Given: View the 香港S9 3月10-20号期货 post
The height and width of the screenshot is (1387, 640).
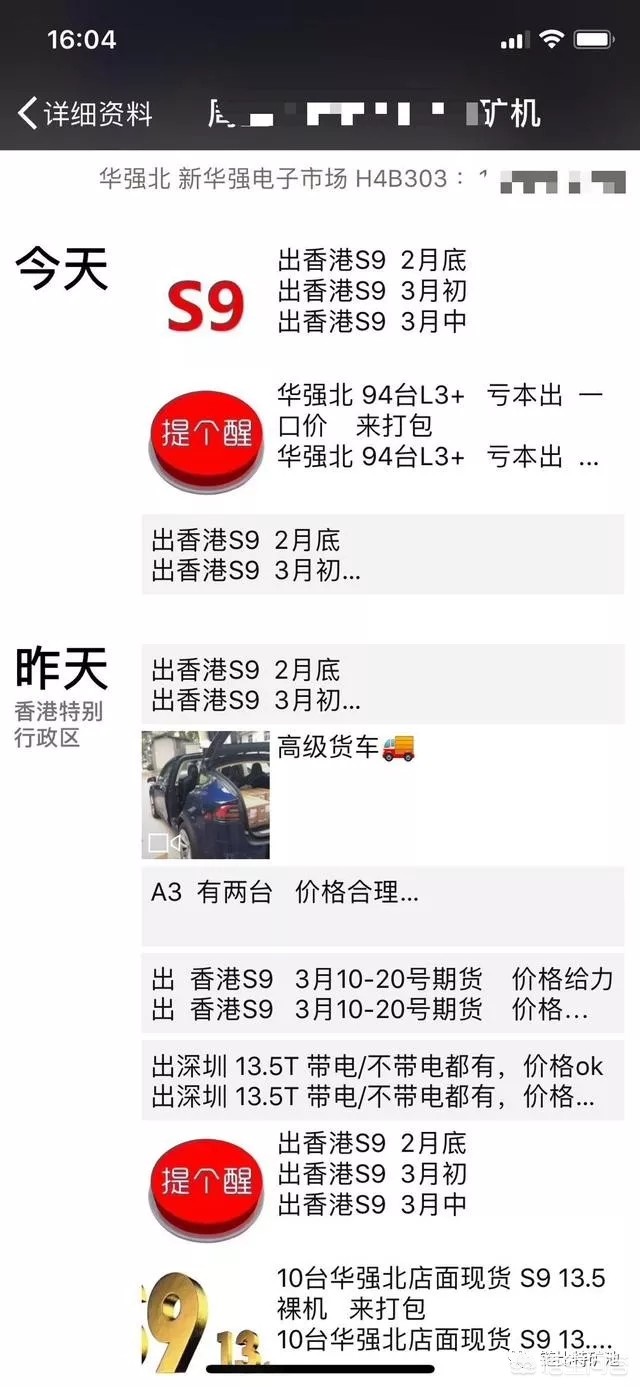Looking at the screenshot, I should (x=382, y=993).
